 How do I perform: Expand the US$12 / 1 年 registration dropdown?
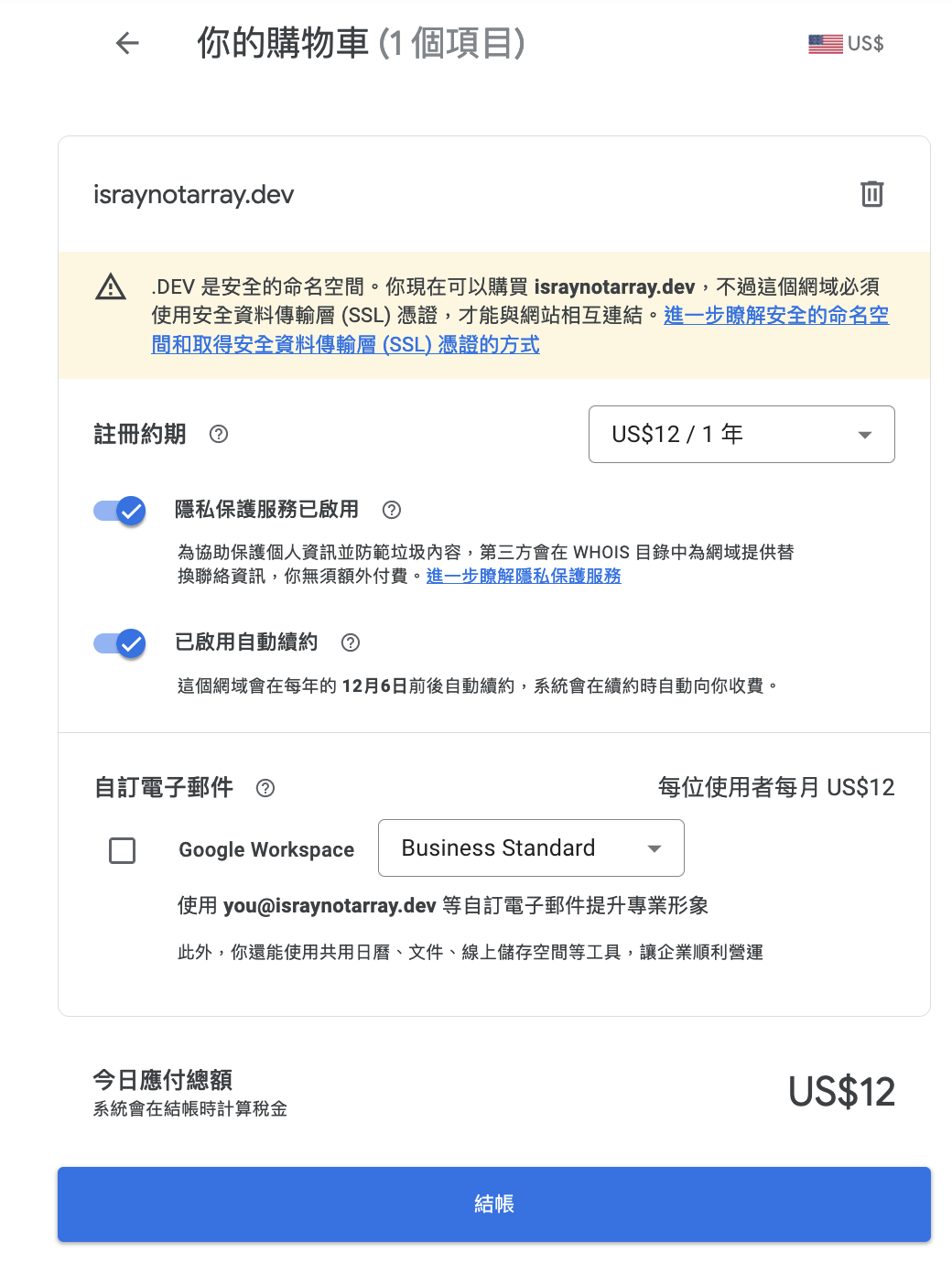tap(741, 434)
